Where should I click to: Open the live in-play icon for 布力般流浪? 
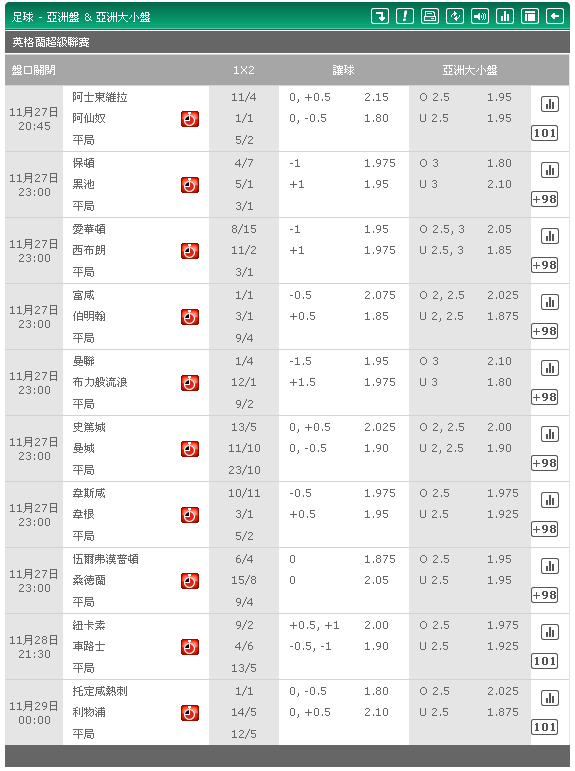[x=190, y=383]
